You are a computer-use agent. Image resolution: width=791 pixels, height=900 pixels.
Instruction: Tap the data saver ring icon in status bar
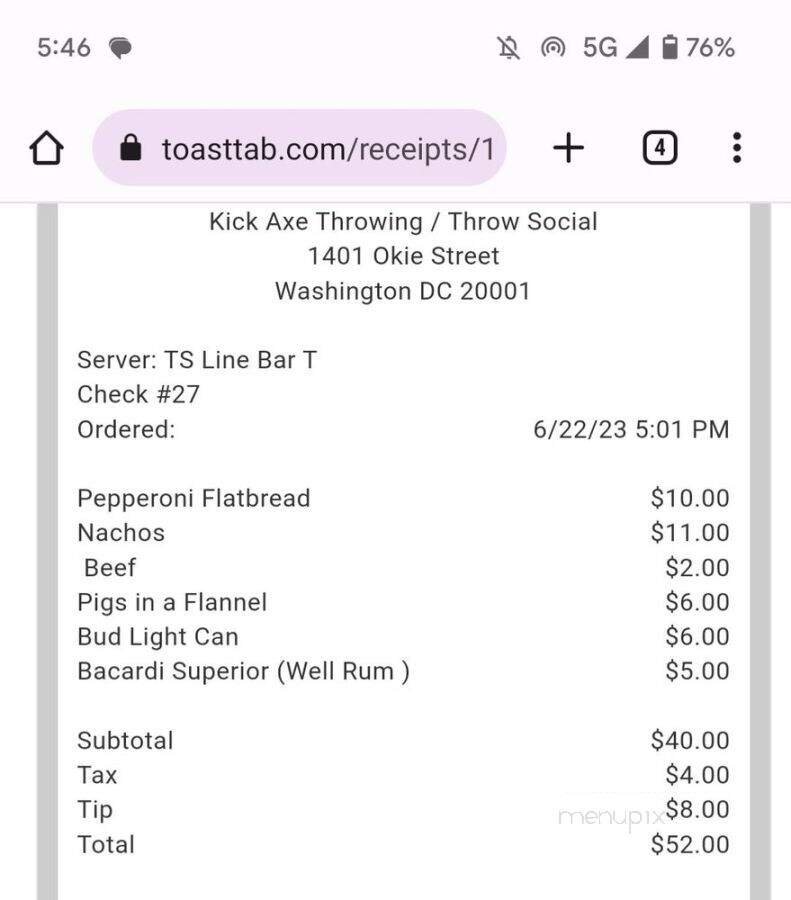pyautogui.click(x=555, y=46)
